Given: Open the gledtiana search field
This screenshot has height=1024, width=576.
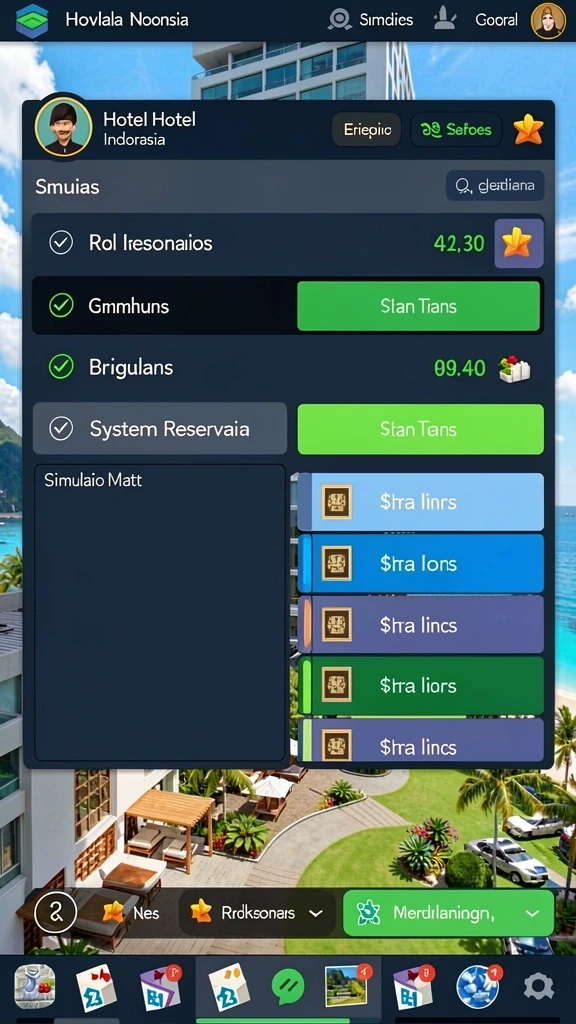Looking at the screenshot, I should coord(495,185).
